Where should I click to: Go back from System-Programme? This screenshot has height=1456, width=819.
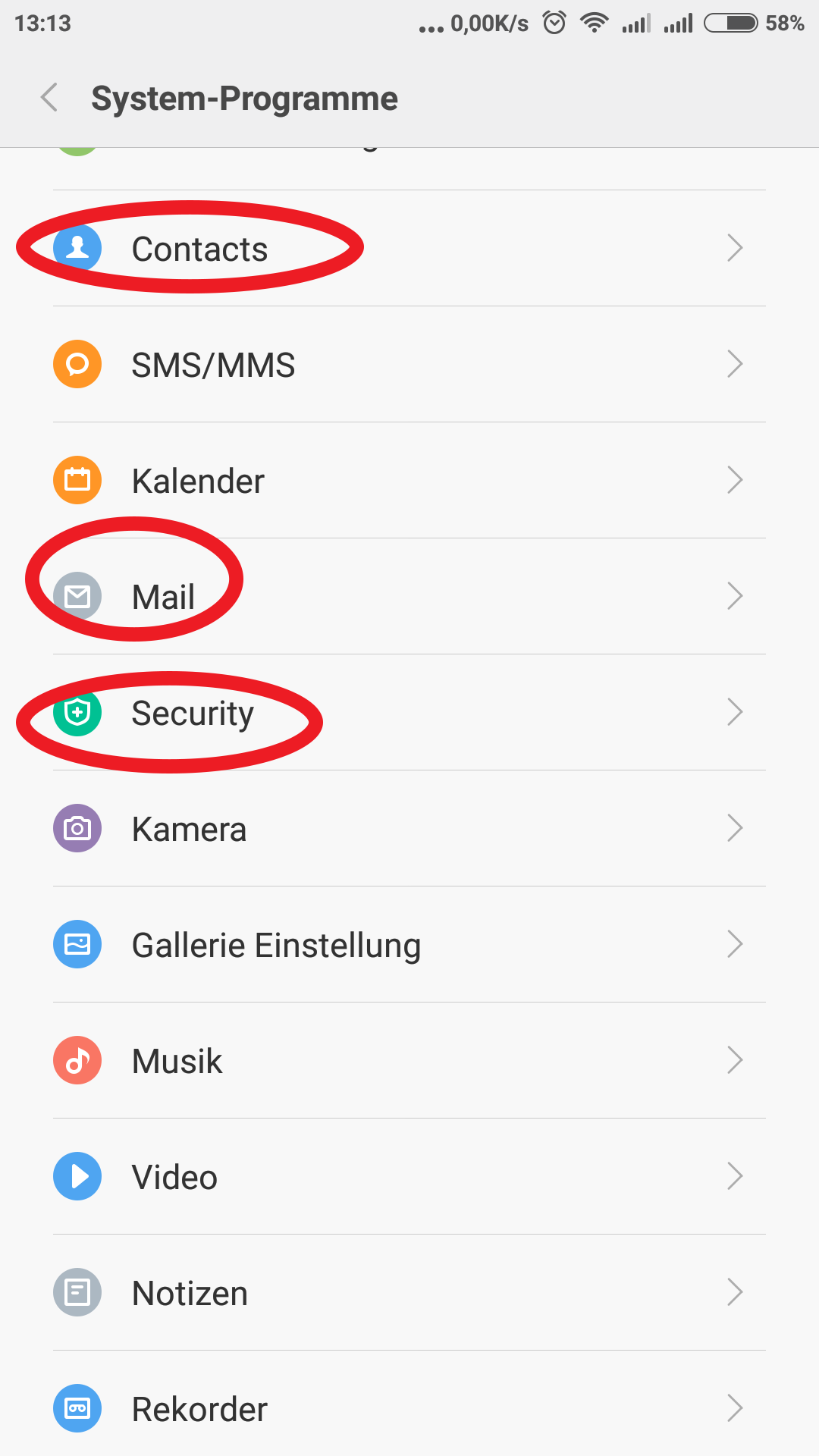coord(49,98)
